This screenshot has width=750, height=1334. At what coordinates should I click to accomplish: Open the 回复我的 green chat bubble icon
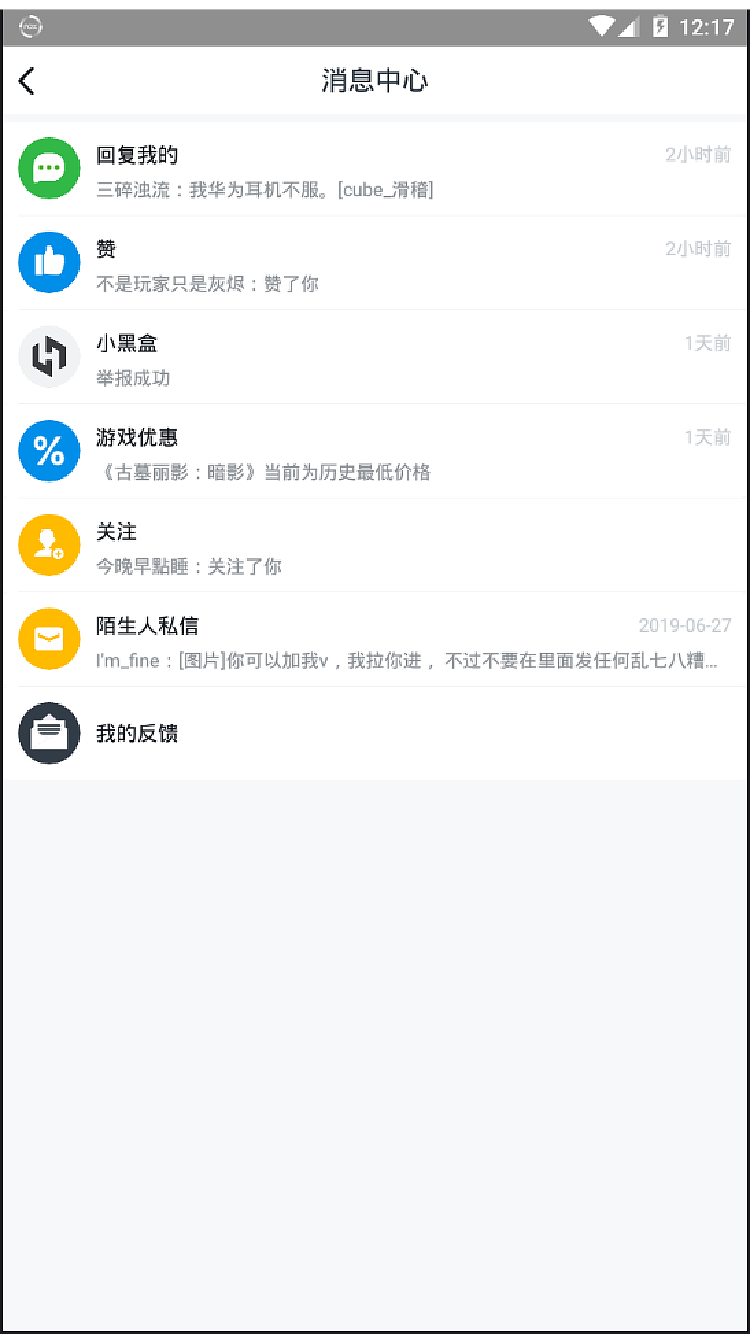tap(49, 168)
